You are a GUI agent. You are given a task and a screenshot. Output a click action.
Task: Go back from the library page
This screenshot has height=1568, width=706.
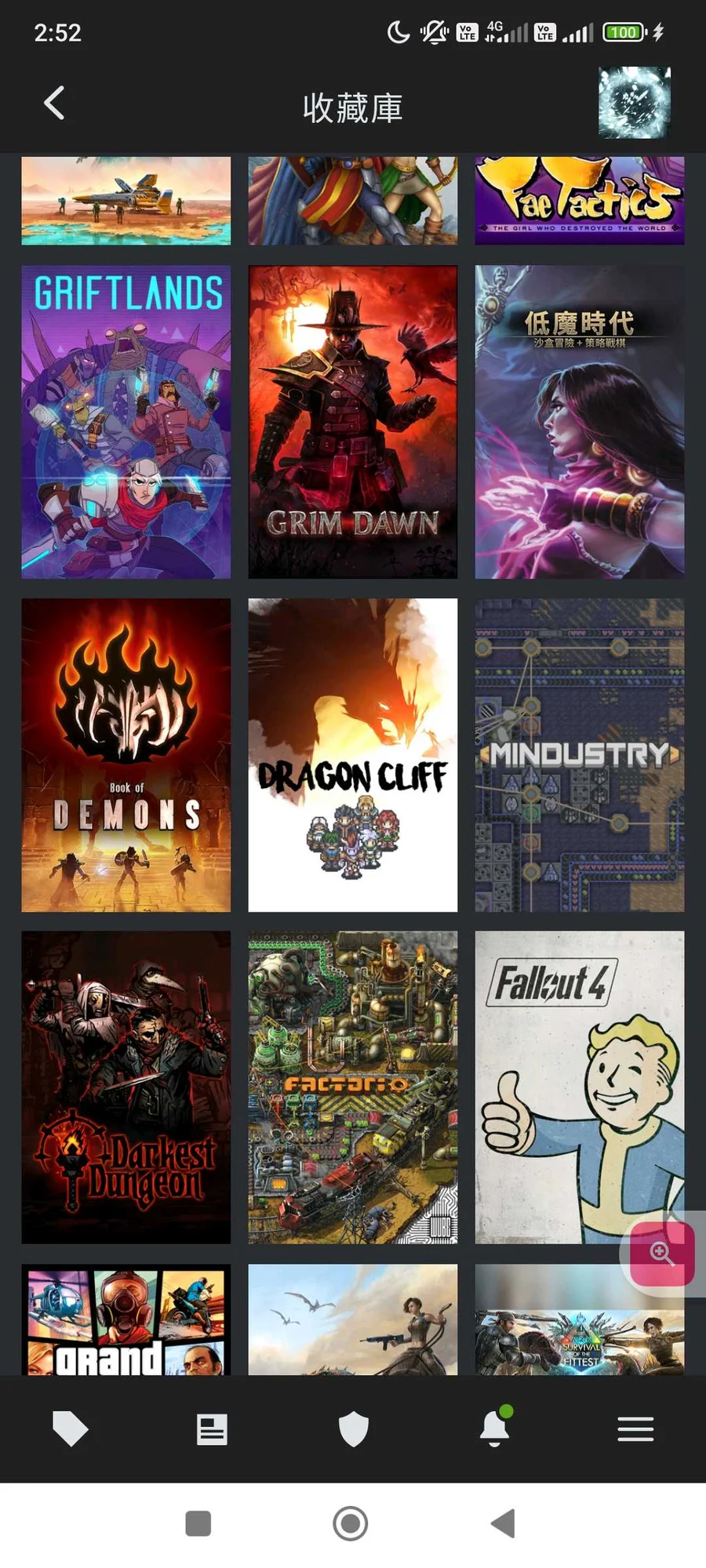click(x=54, y=103)
